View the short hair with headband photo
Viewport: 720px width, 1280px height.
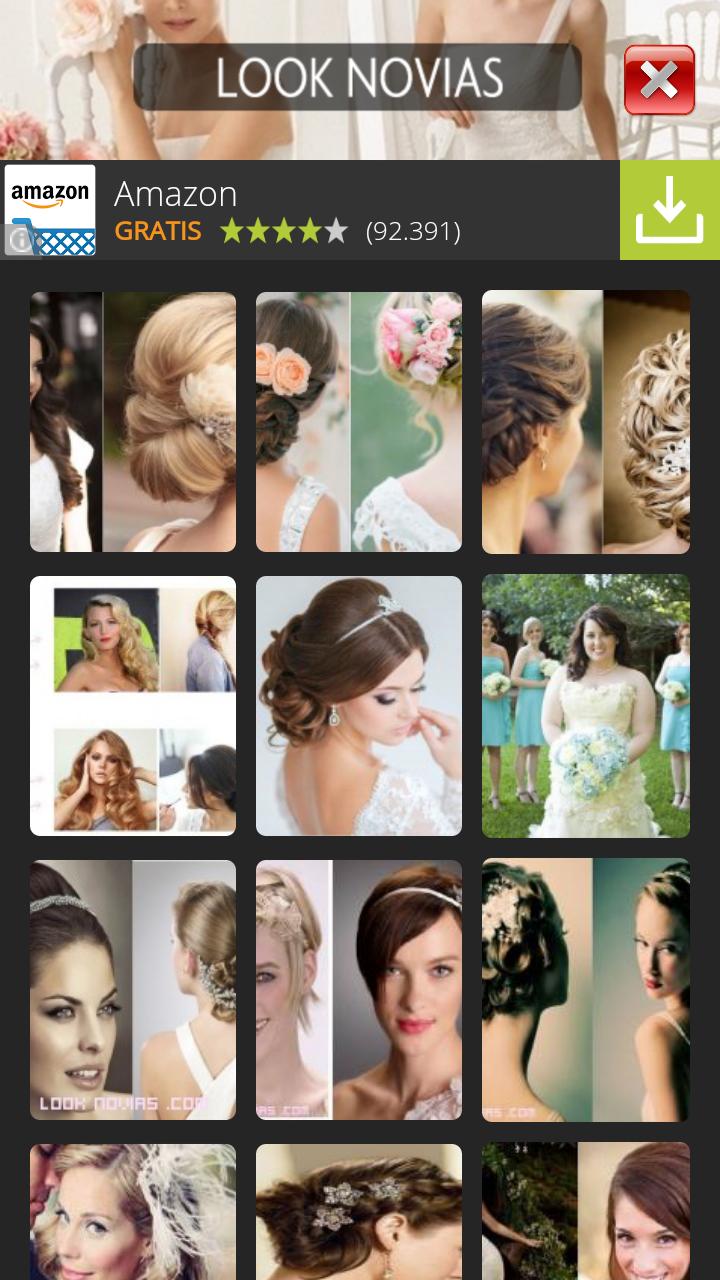point(359,989)
